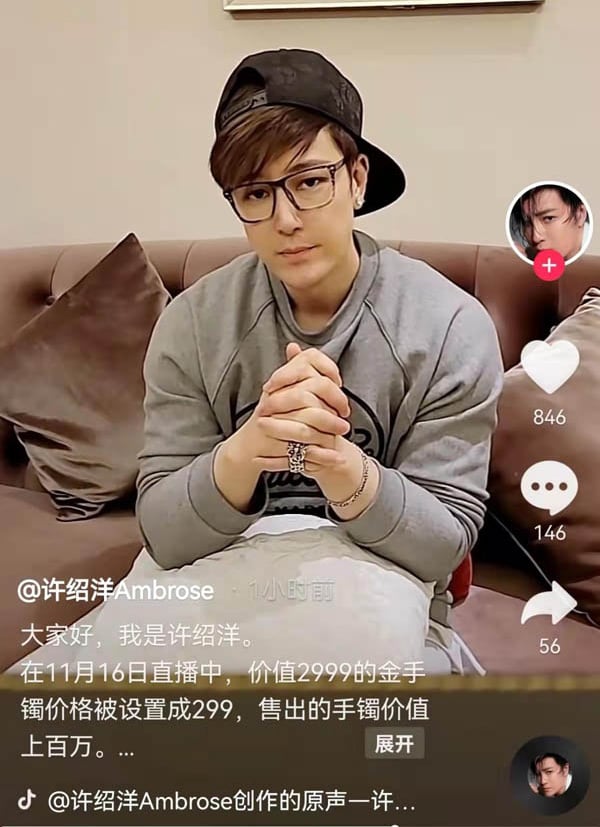The height and width of the screenshot is (827, 600).
Task: Open the 许绍洋Ambrose创作的原声 sound title
Action: (x=231, y=800)
